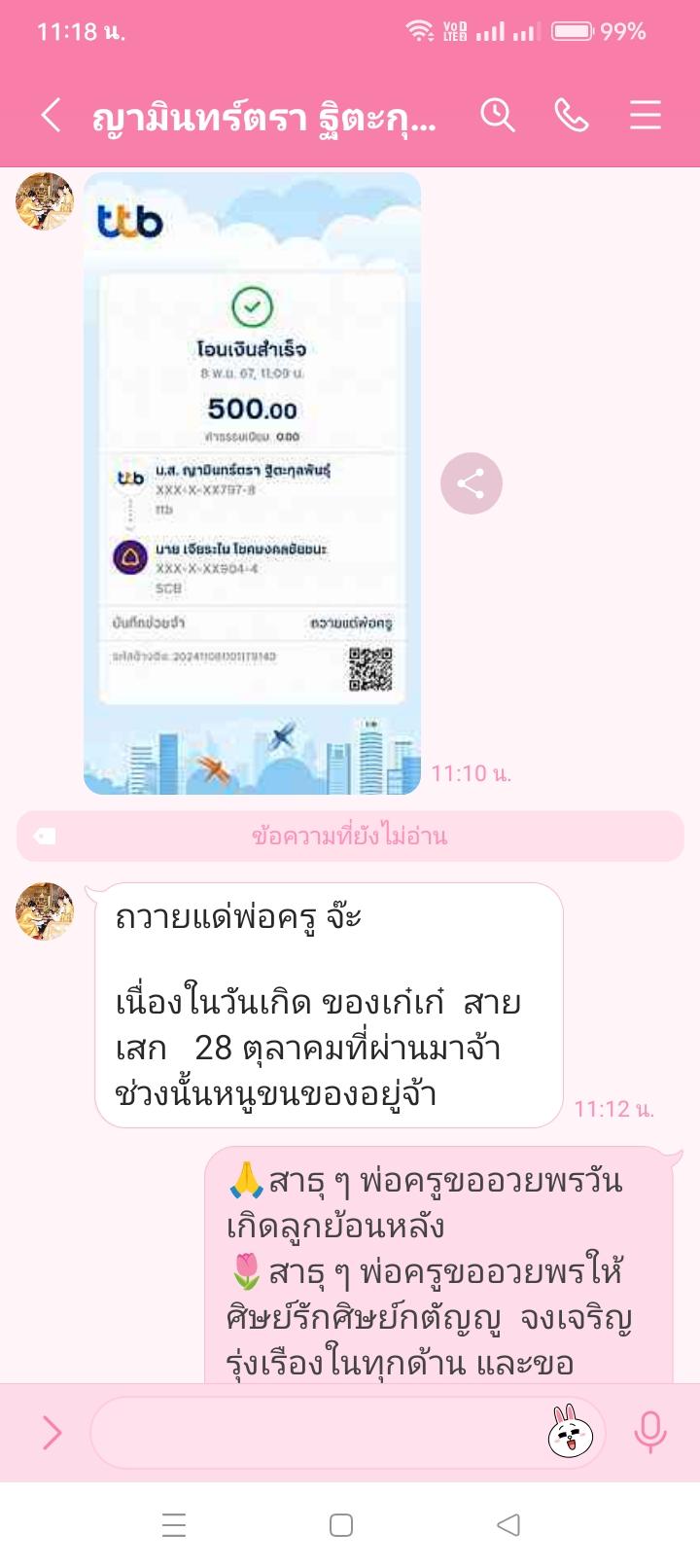Viewport: 700px width, 1568px height.
Task: Open sender's profile picture beside the slip
Action: (x=45, y=202)
